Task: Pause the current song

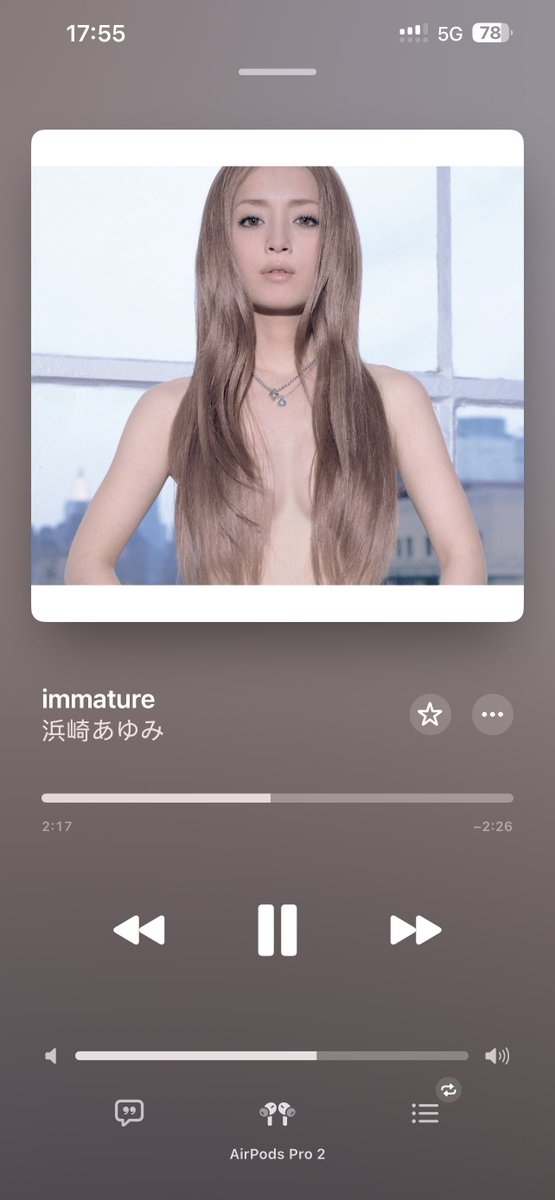Action: coord(277,930)
